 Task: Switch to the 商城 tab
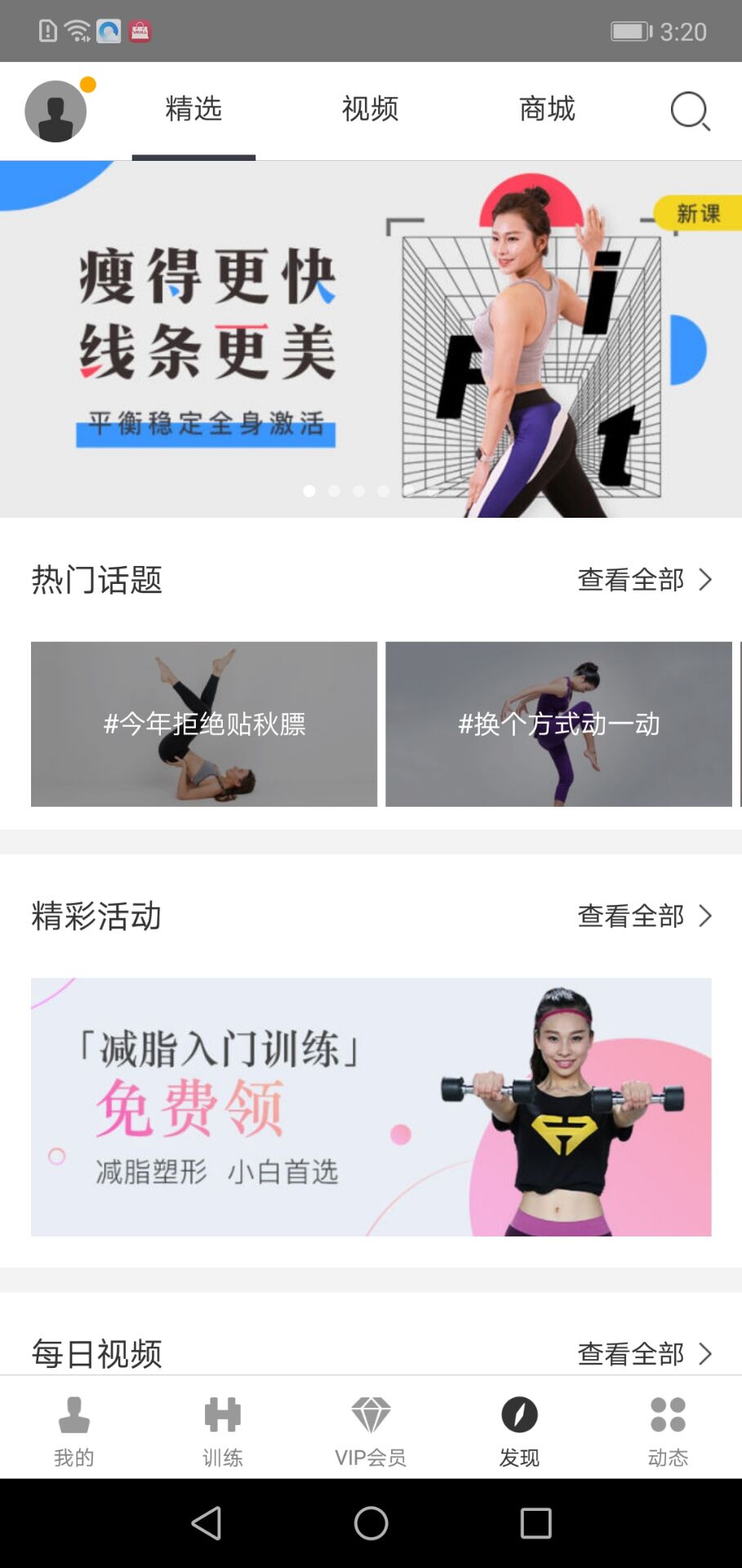pyautogui.click(x=547, y=109)
